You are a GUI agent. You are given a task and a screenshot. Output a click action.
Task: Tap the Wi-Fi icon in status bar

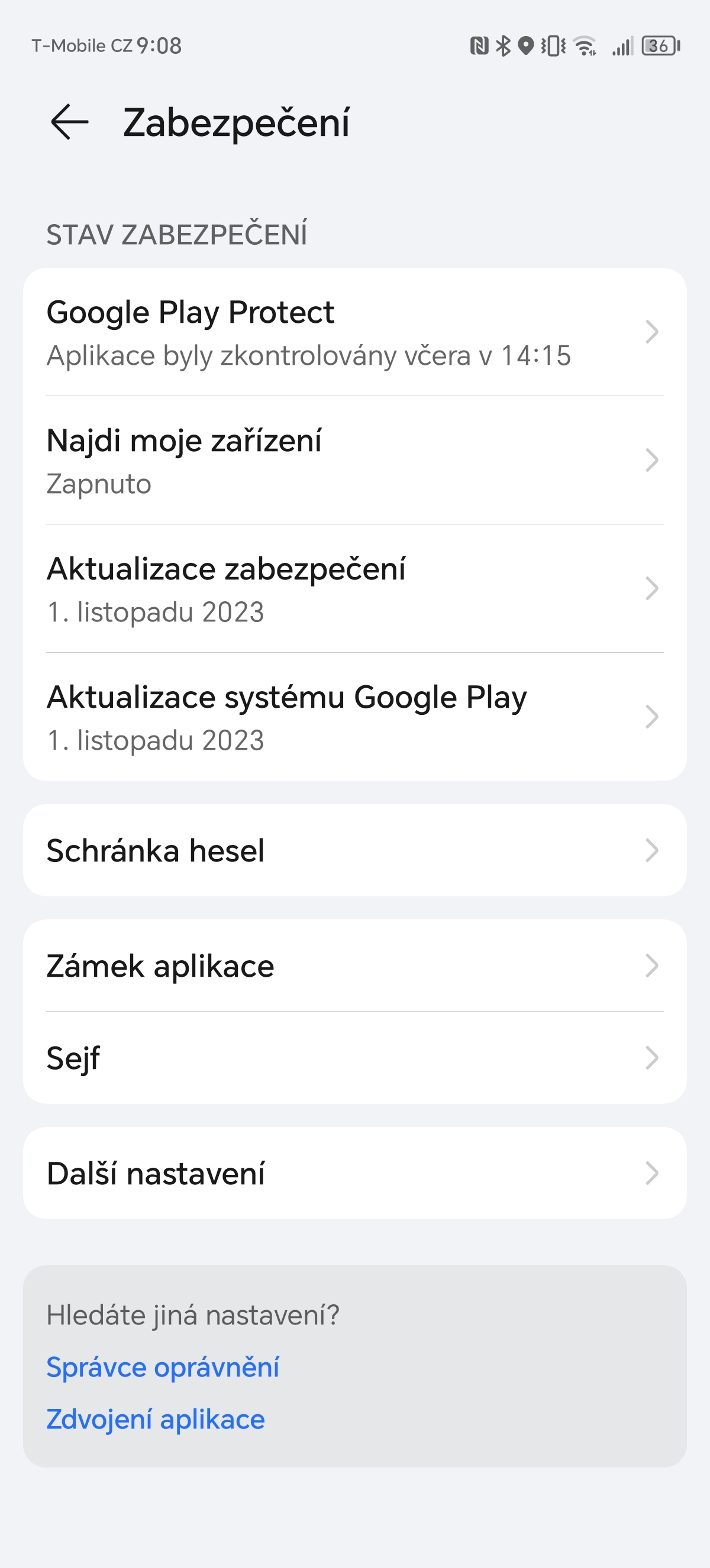tap(585, 46)
